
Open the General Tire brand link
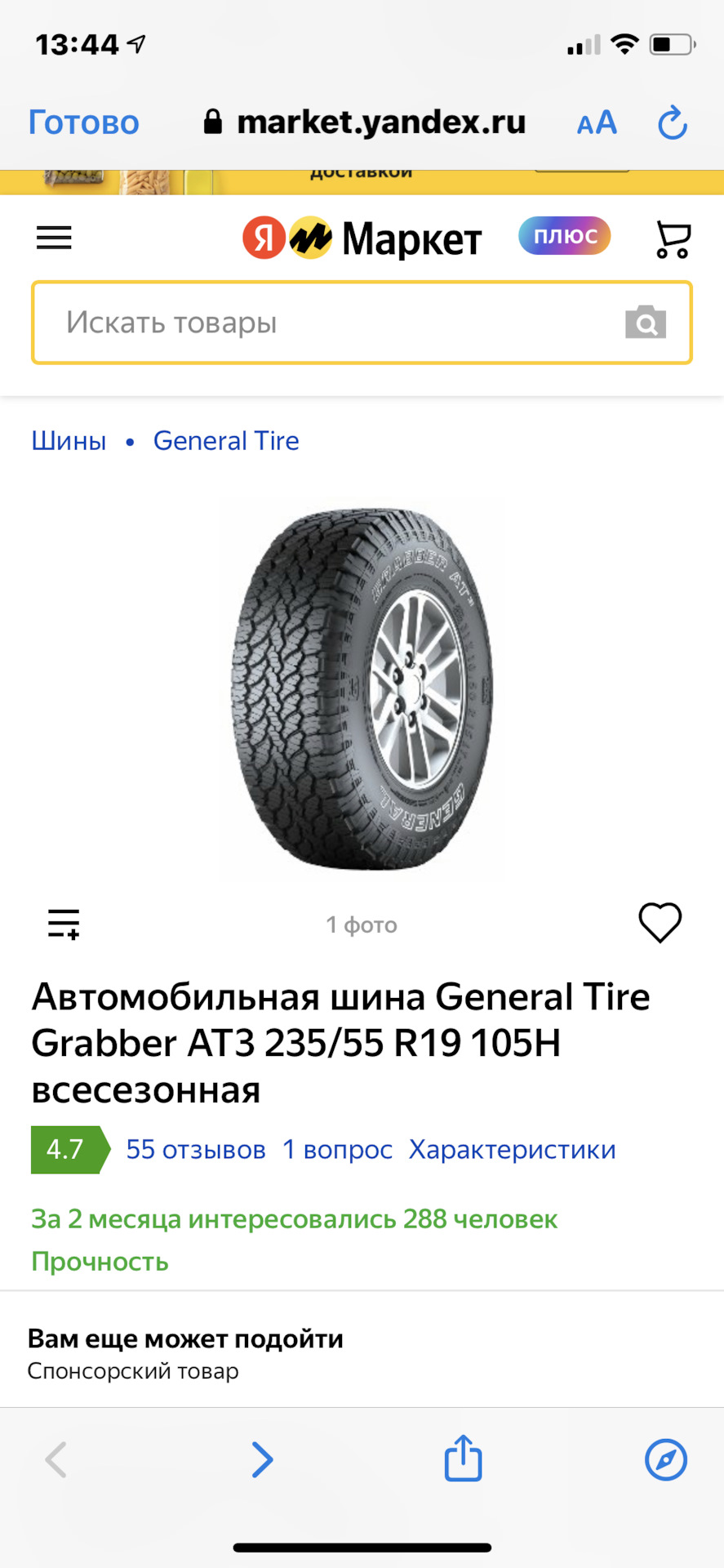click(x=226, y=441)
